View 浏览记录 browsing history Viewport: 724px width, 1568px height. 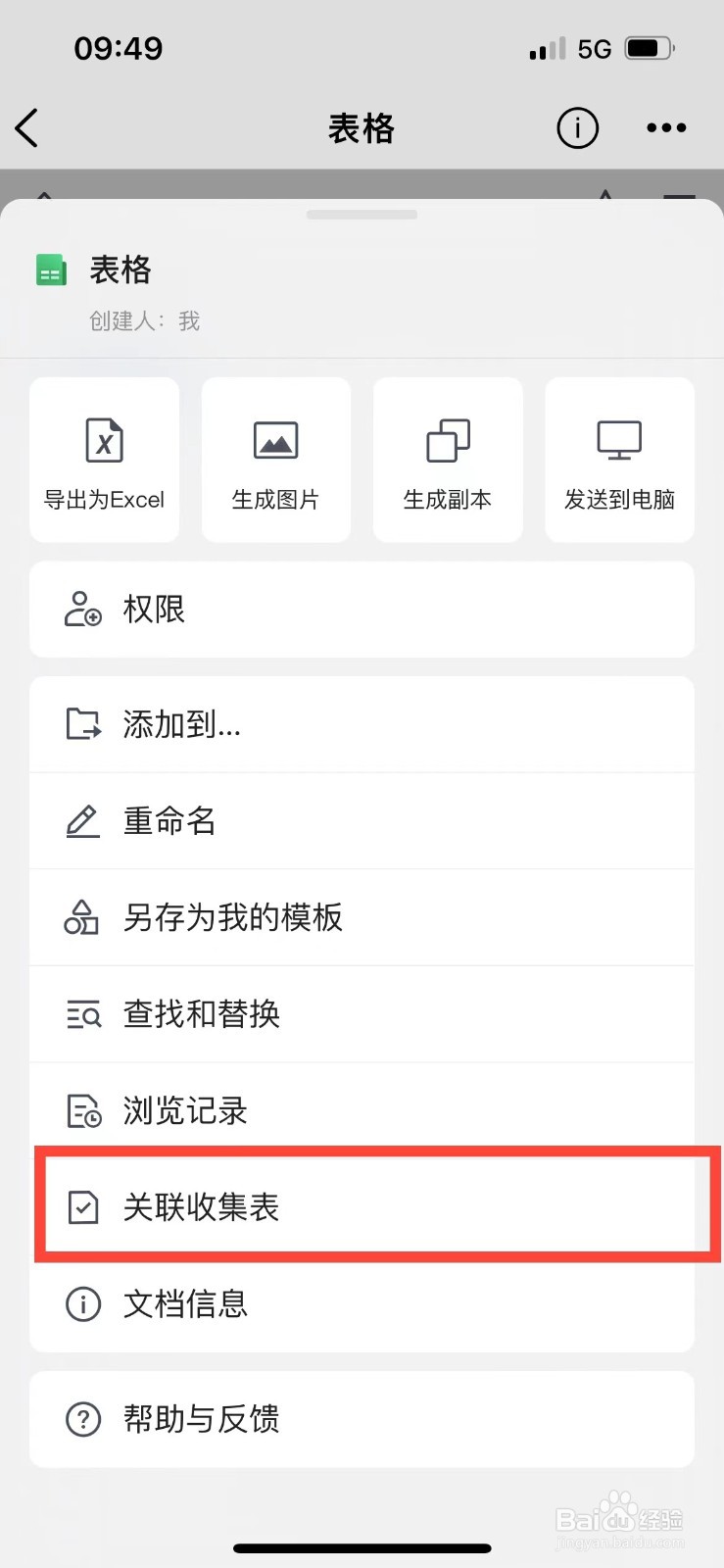tap(362, 1110)
